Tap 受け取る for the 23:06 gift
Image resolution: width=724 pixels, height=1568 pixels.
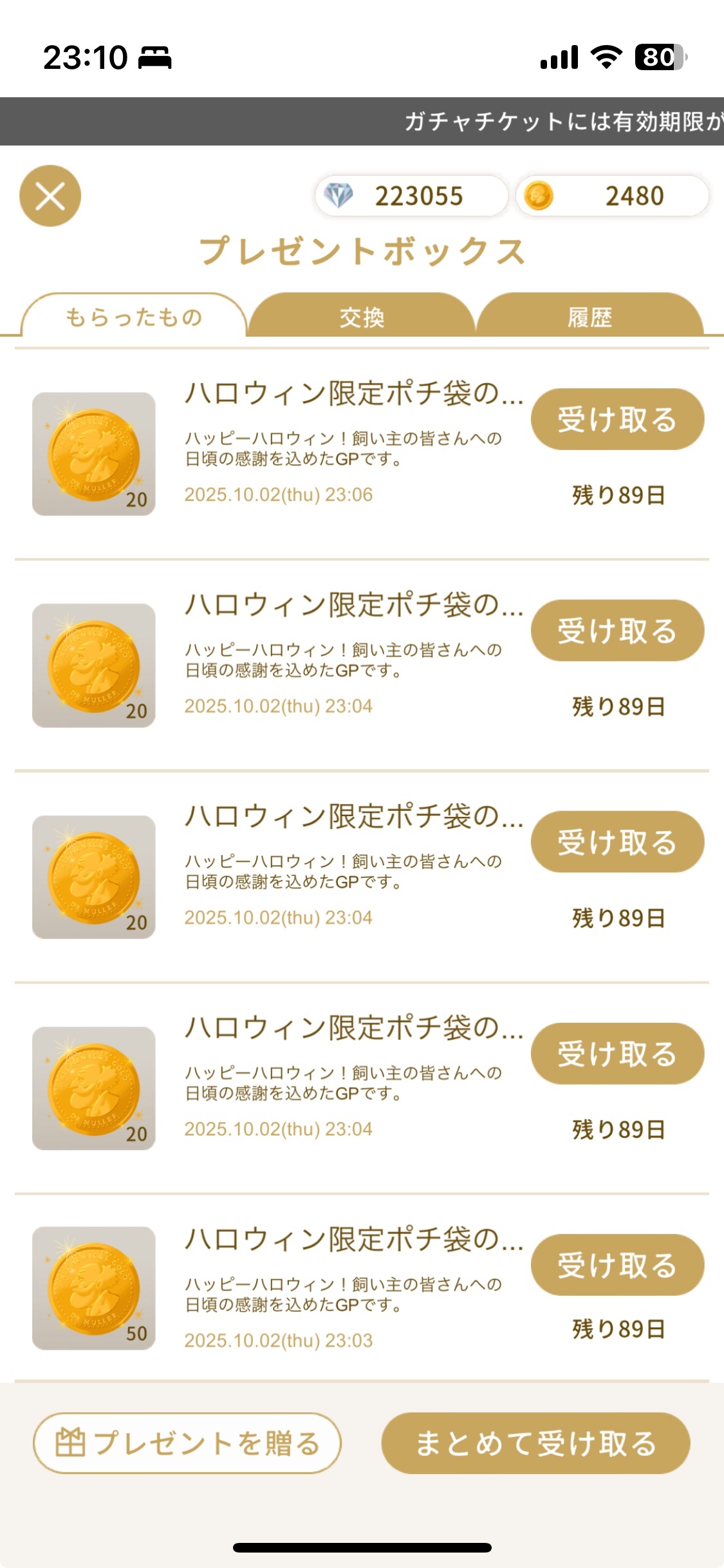pyautogui.click(x=617, y=420)
